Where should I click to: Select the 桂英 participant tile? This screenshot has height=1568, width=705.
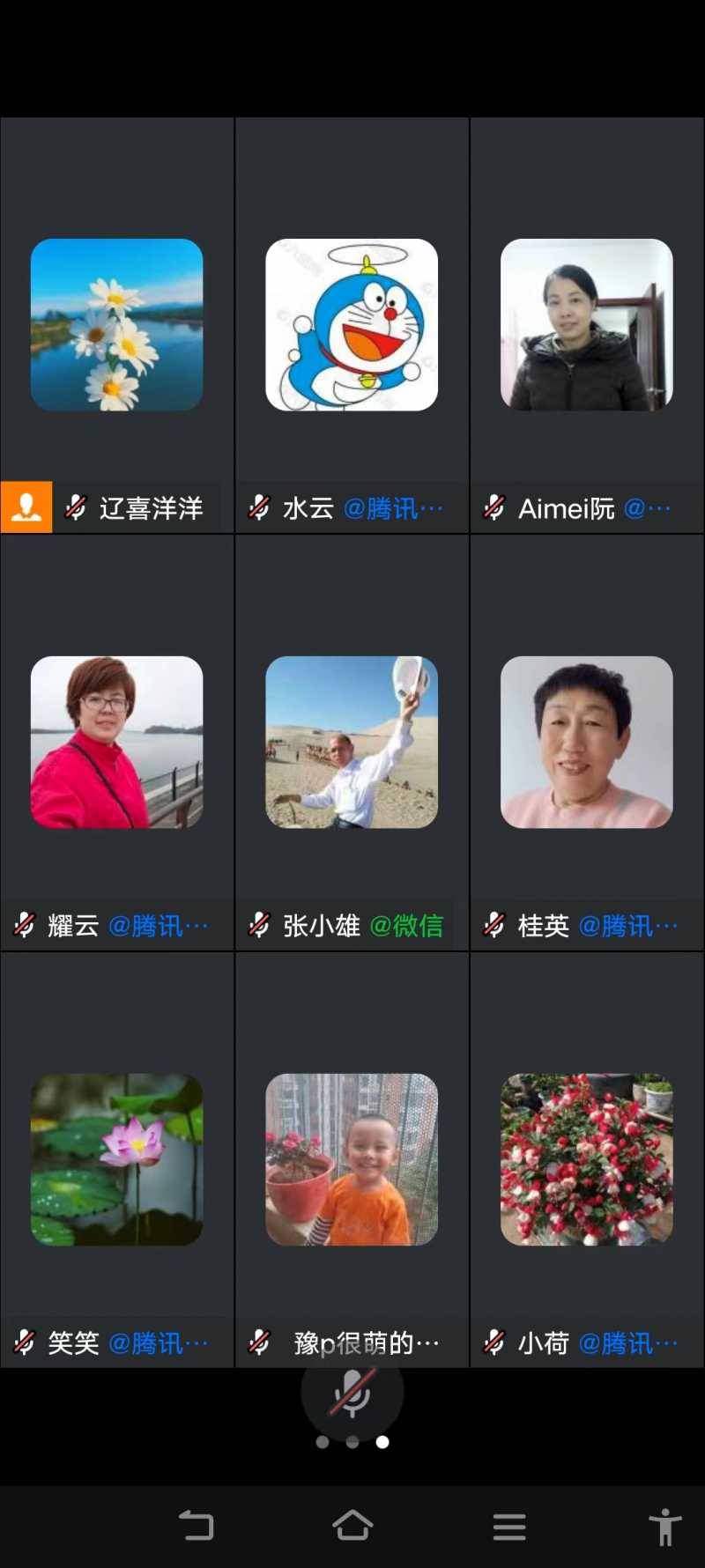pos(587,743)
